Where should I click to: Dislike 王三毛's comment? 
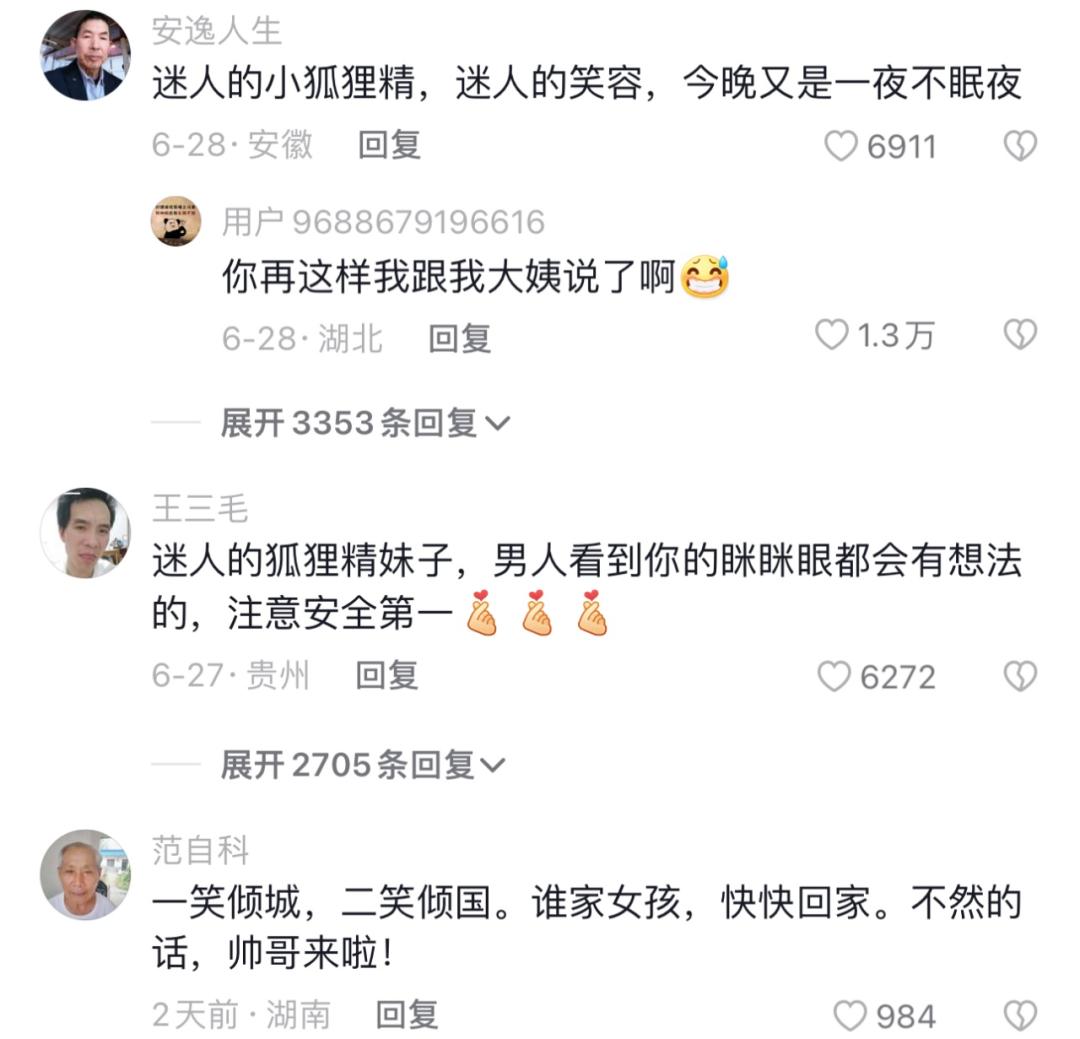1019,677
